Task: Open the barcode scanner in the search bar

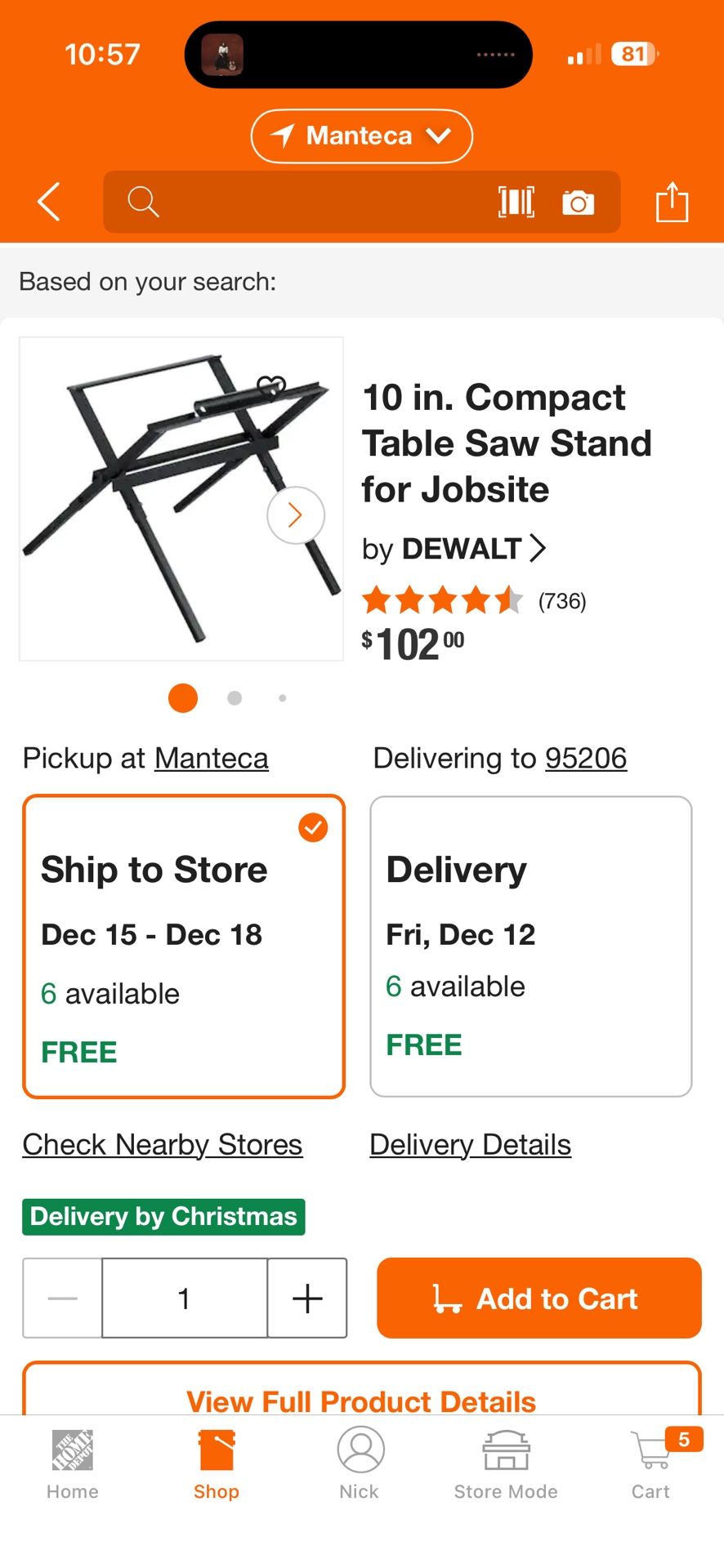Action: pyautogui.click(x=516, y=202)
